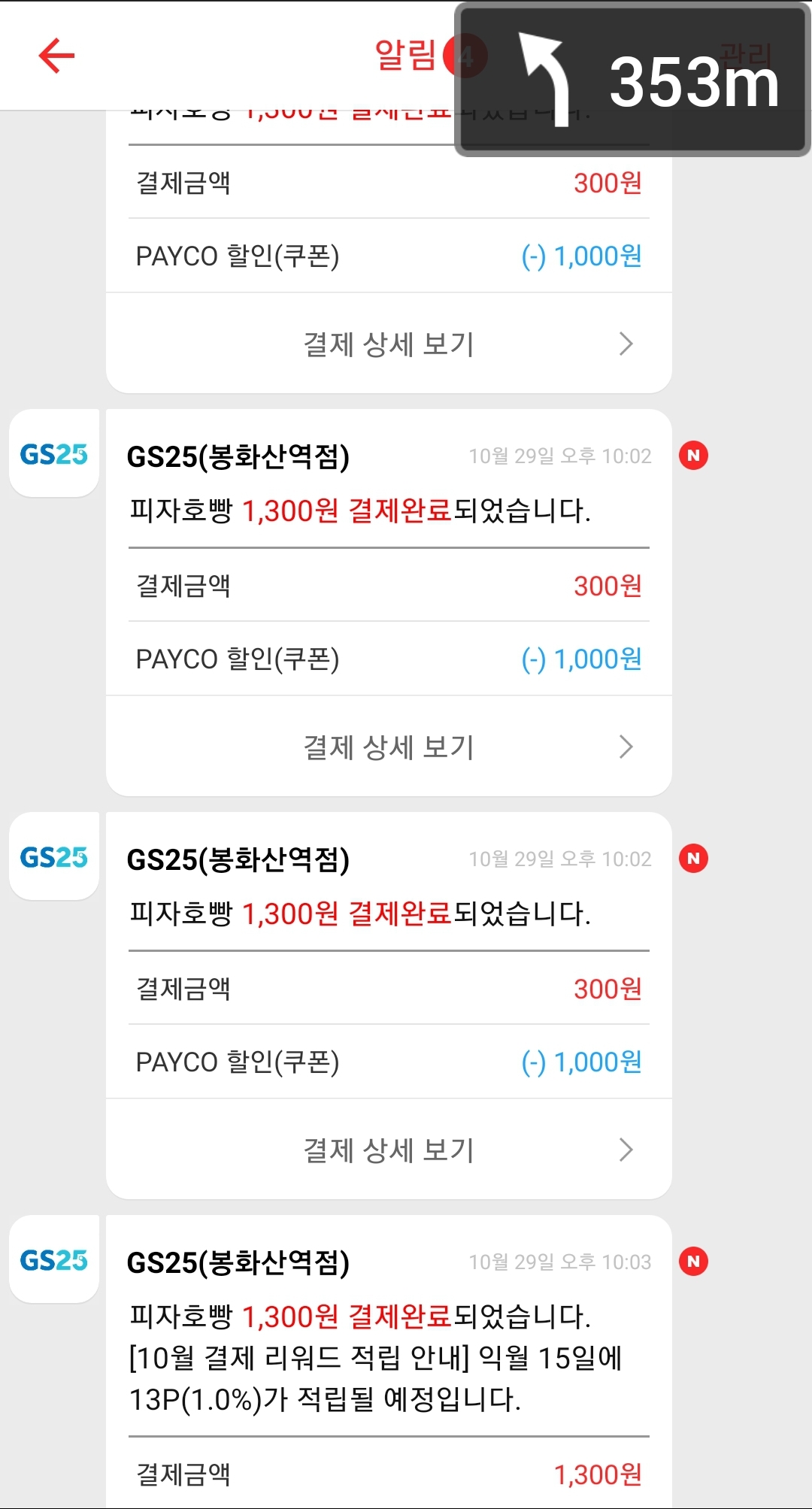Go back using the red arrow
812x1509 pixels.
(57, 56)
